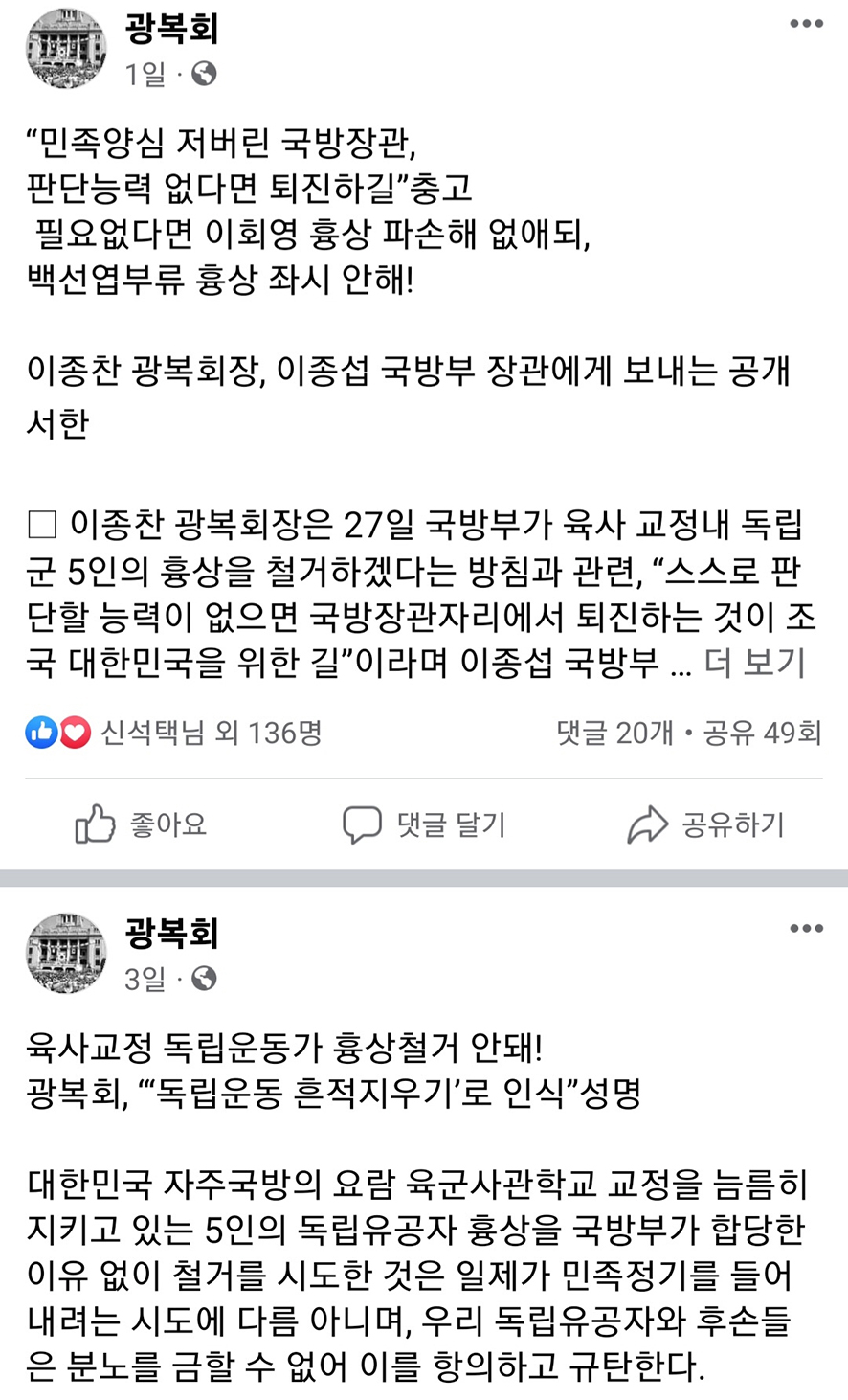Open the 댓글 20개 comments list
The image size is (848, 1400).
615,734
